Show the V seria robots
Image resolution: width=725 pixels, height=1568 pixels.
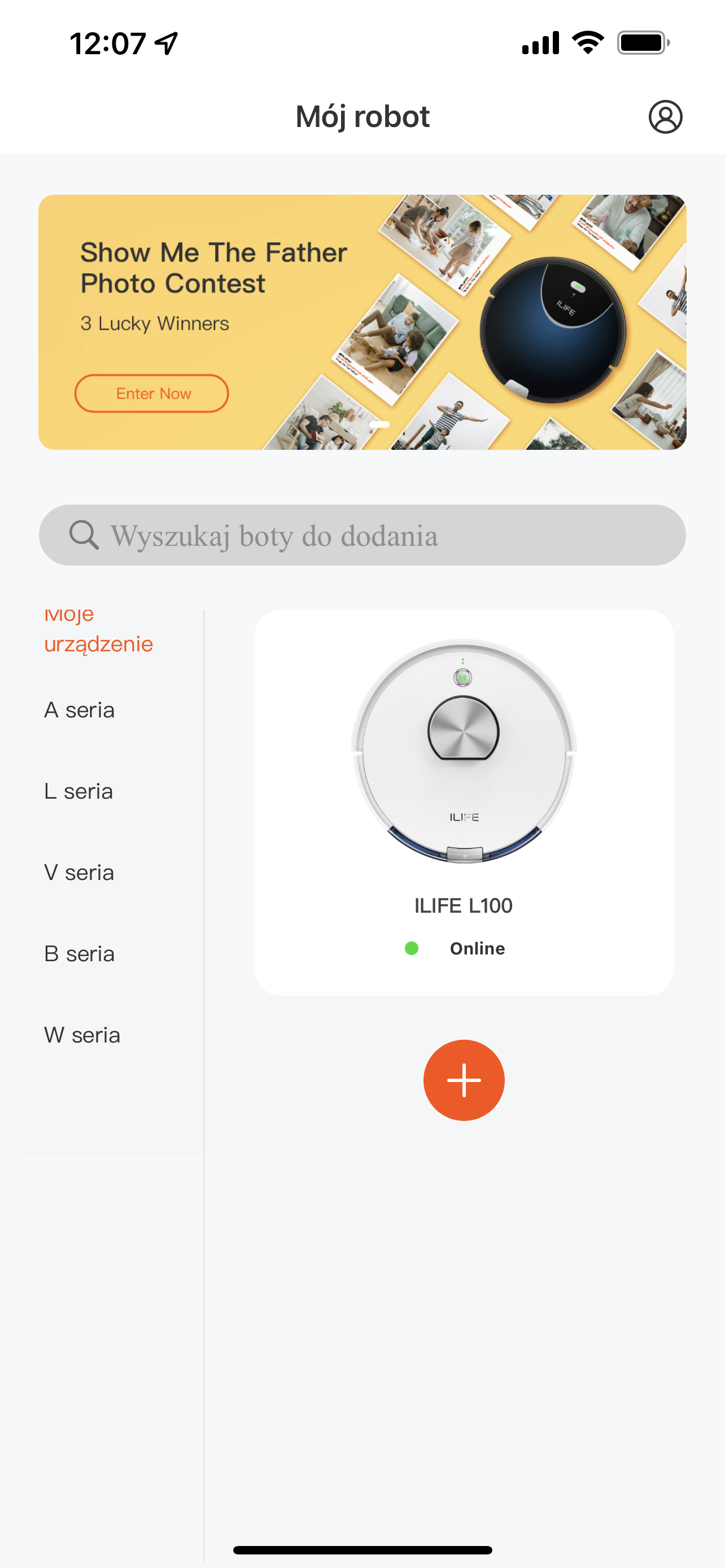pos(80,873)
